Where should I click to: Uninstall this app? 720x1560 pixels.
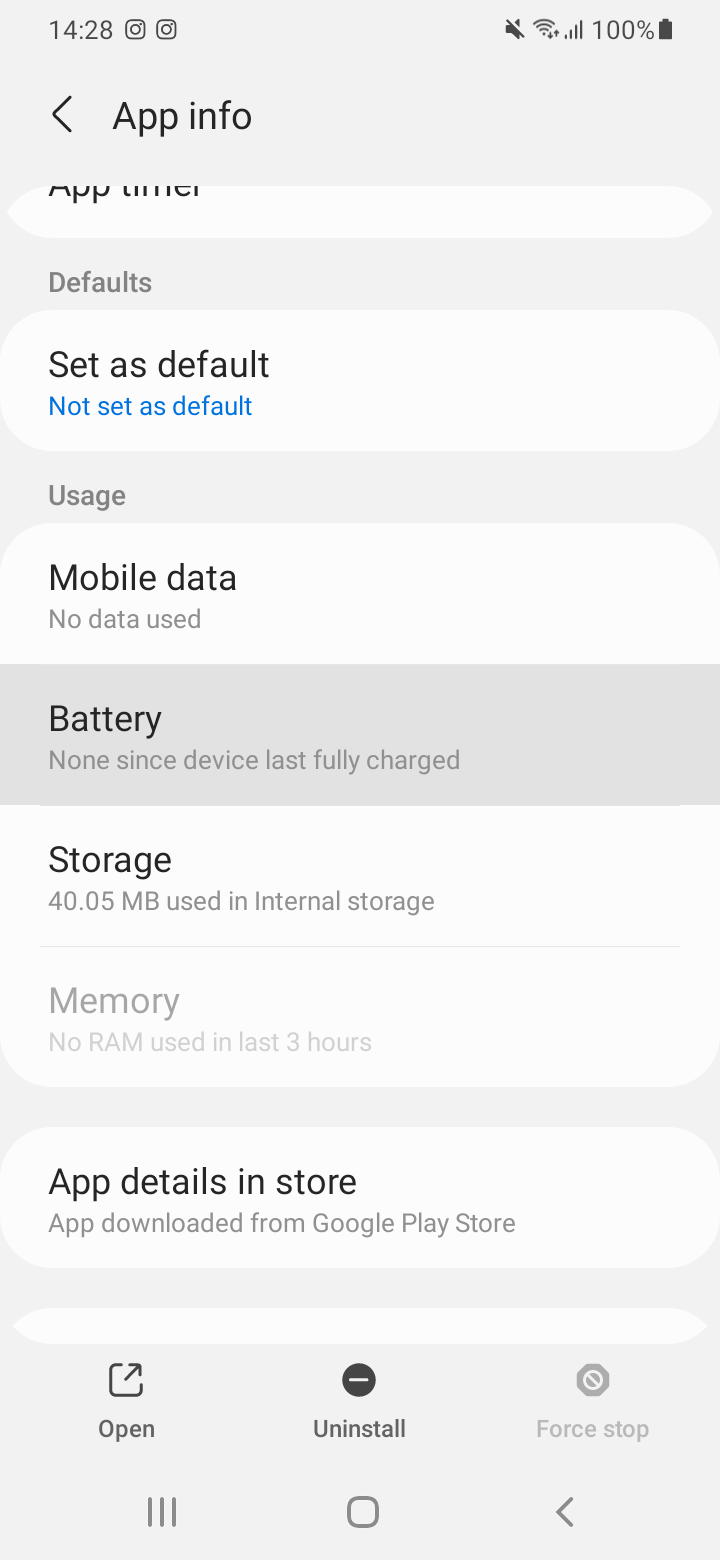[x=359, y=1401]
